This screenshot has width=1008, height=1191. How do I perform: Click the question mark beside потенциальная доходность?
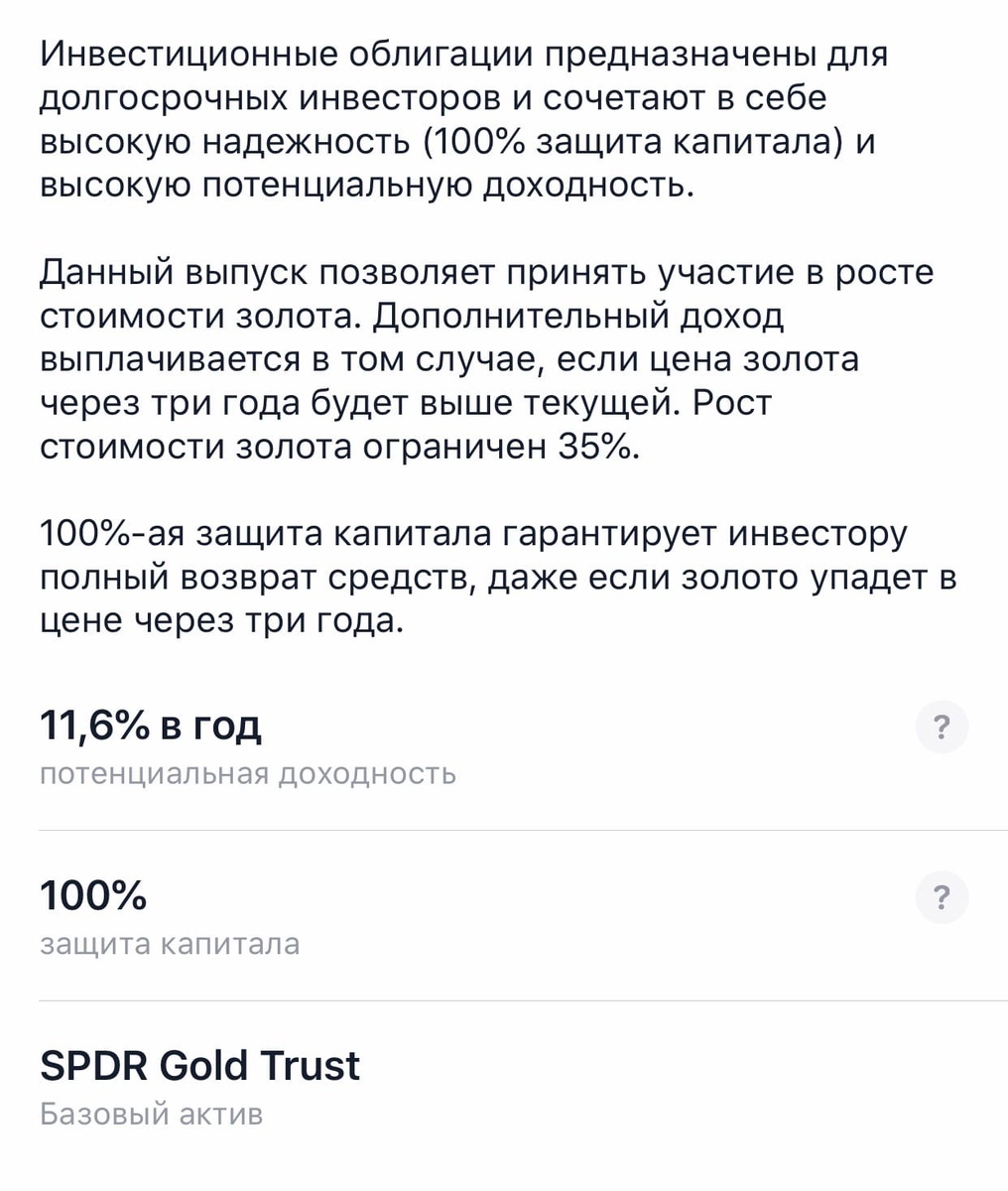(x=941, y=727)
